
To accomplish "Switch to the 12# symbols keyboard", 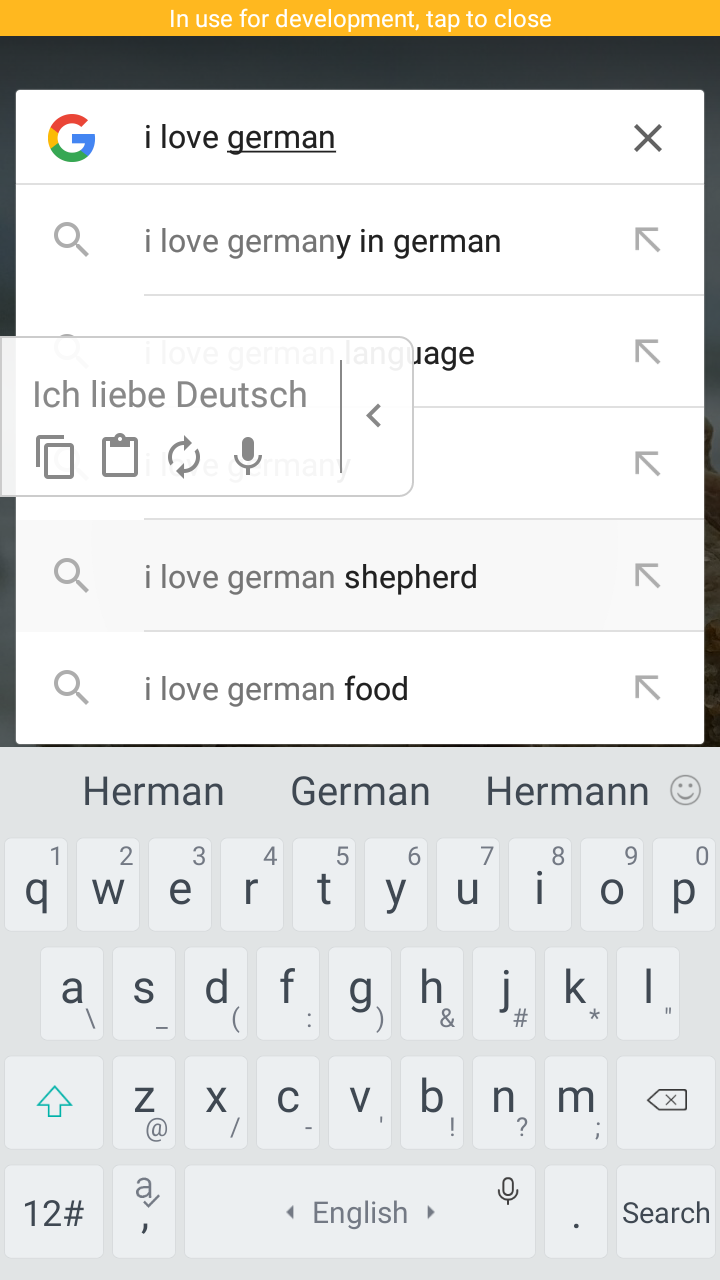I will [54, 1212].
